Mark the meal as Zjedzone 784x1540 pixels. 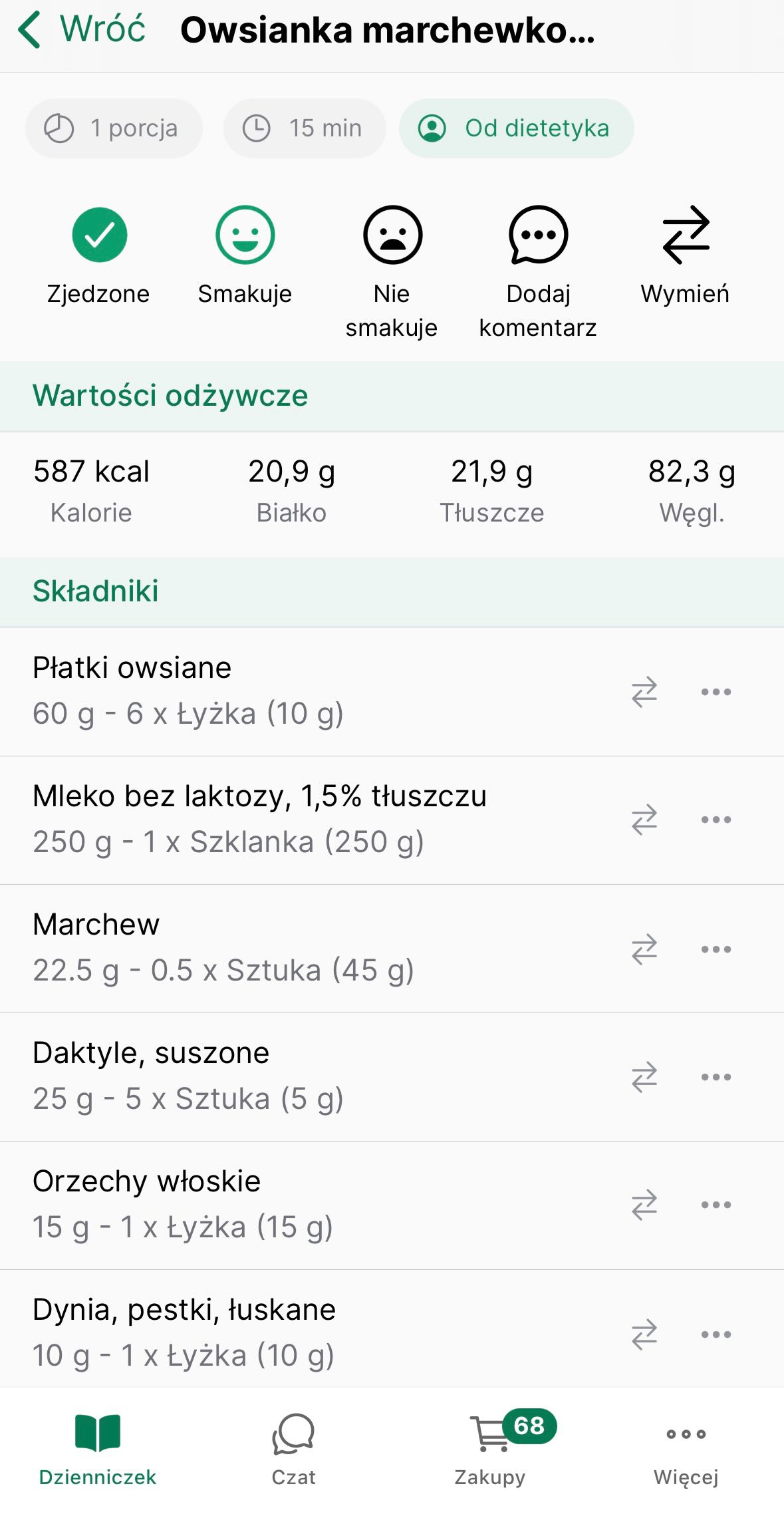(99, 235)
